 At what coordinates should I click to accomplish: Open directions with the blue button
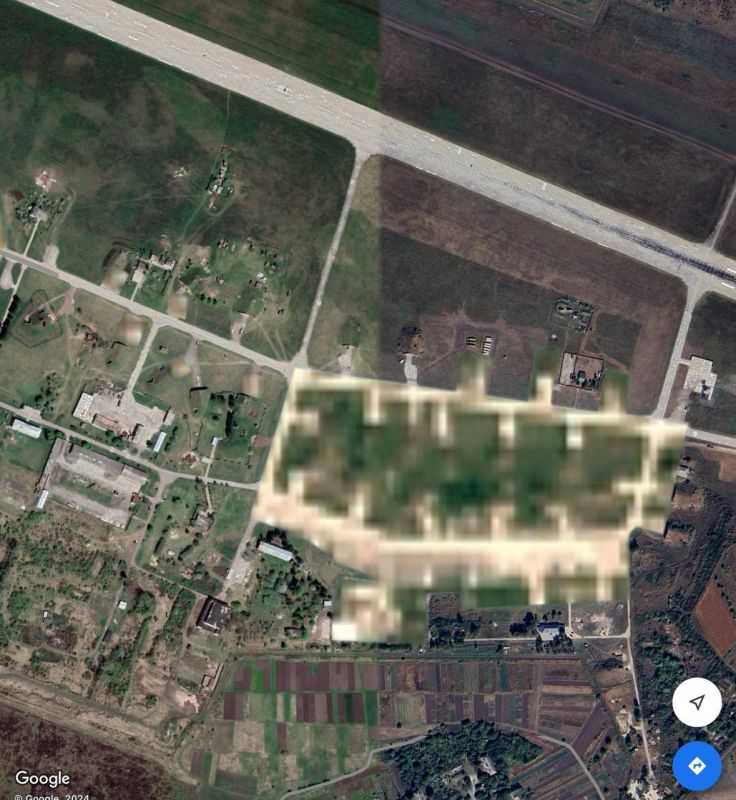(x=697, y=766)
